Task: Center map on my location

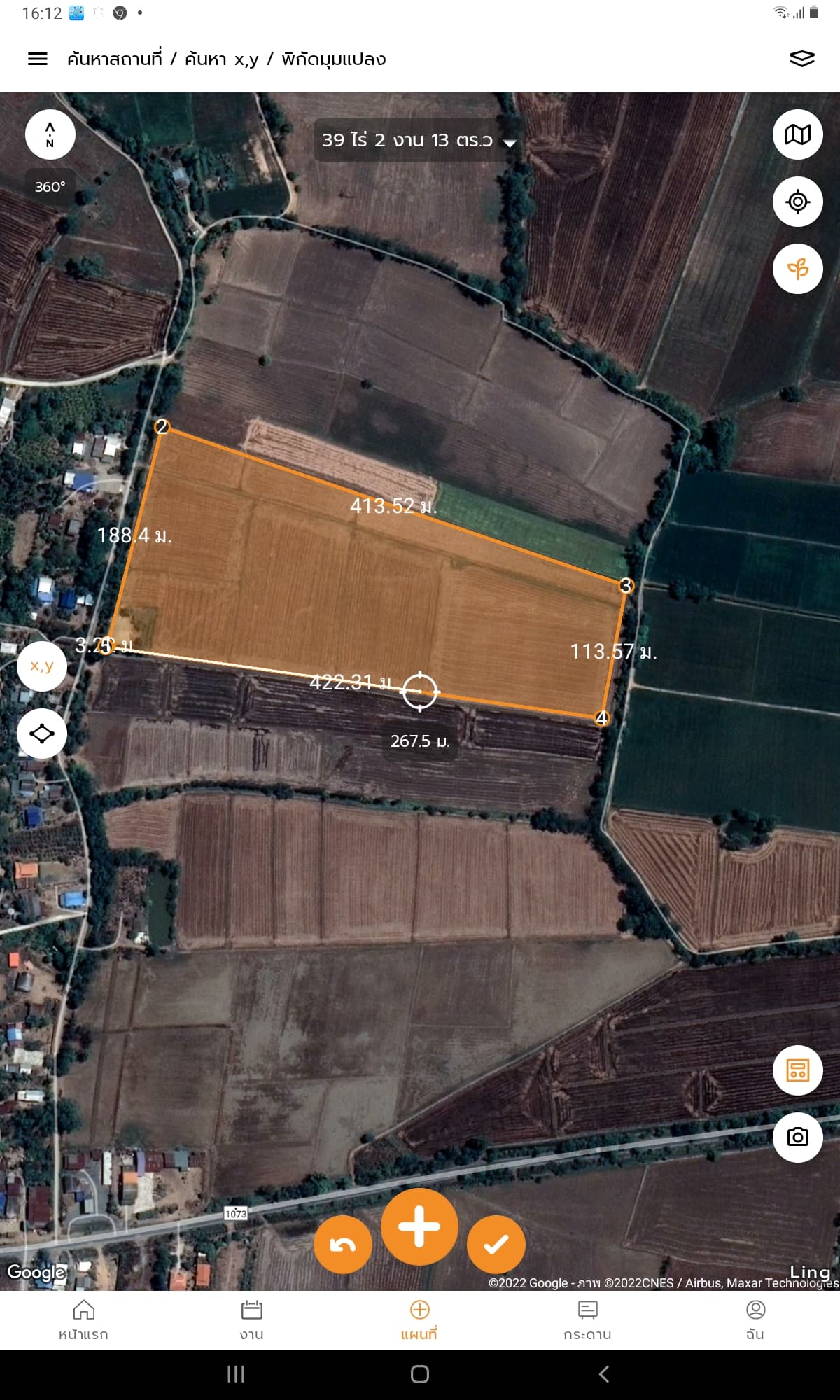Action: 798,202
